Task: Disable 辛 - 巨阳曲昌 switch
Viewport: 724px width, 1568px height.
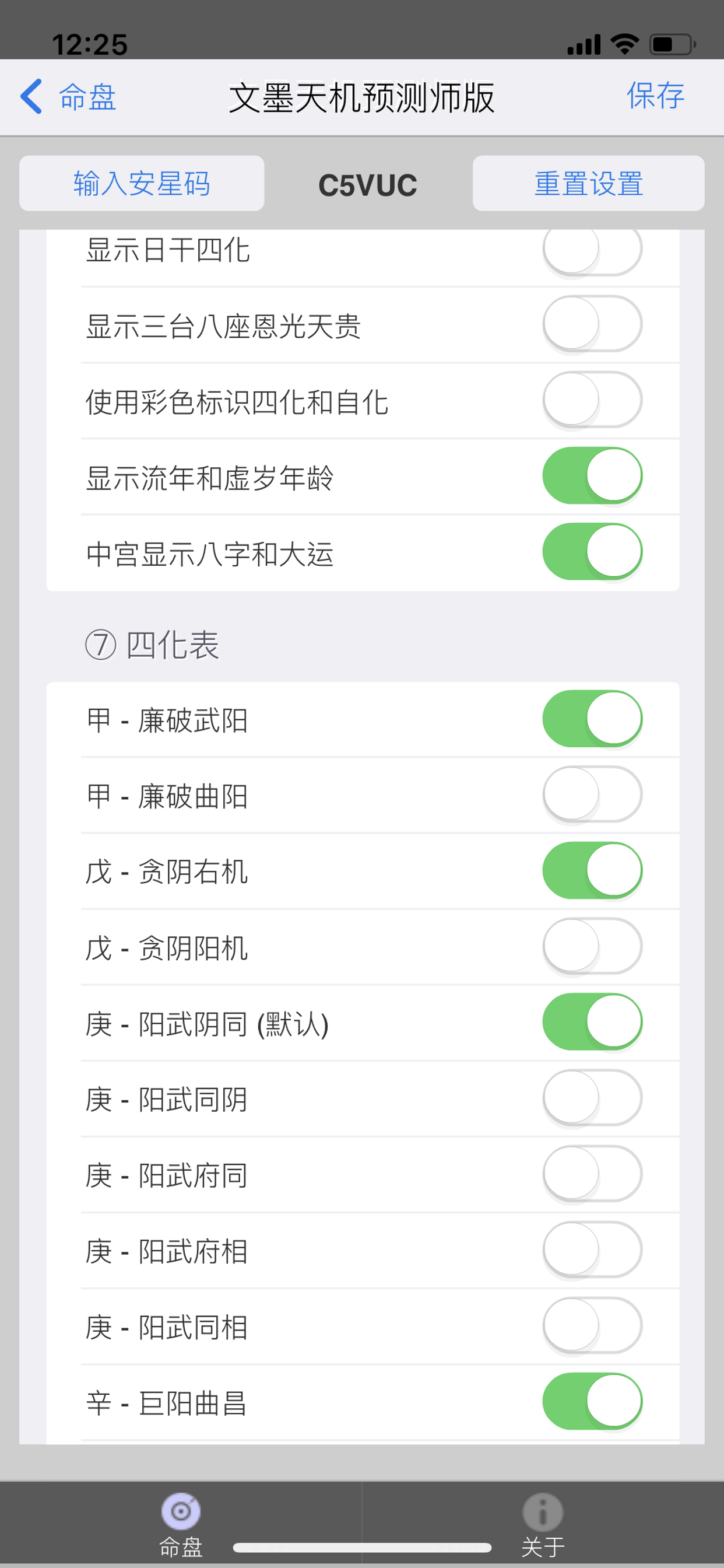Action: click(x=592, y=1402)
